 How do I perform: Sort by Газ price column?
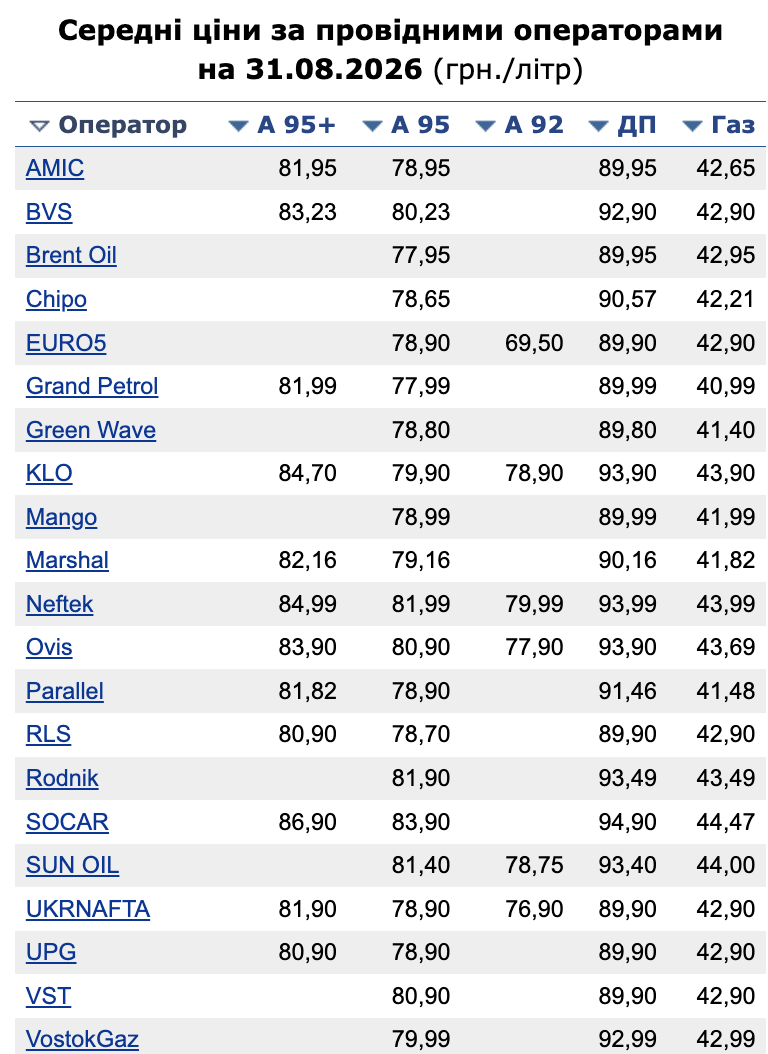(719, 125)
